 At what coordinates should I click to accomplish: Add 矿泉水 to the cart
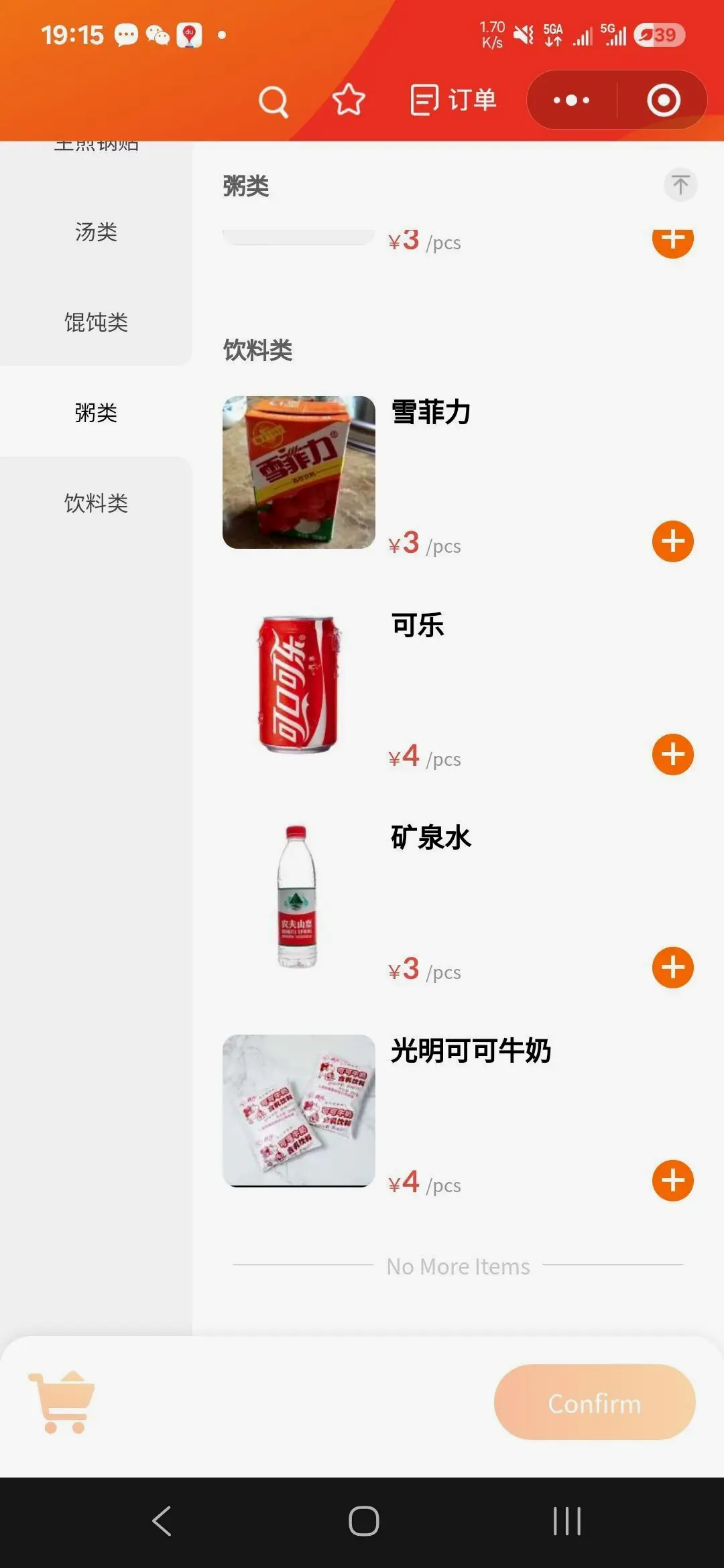point(672,968)
